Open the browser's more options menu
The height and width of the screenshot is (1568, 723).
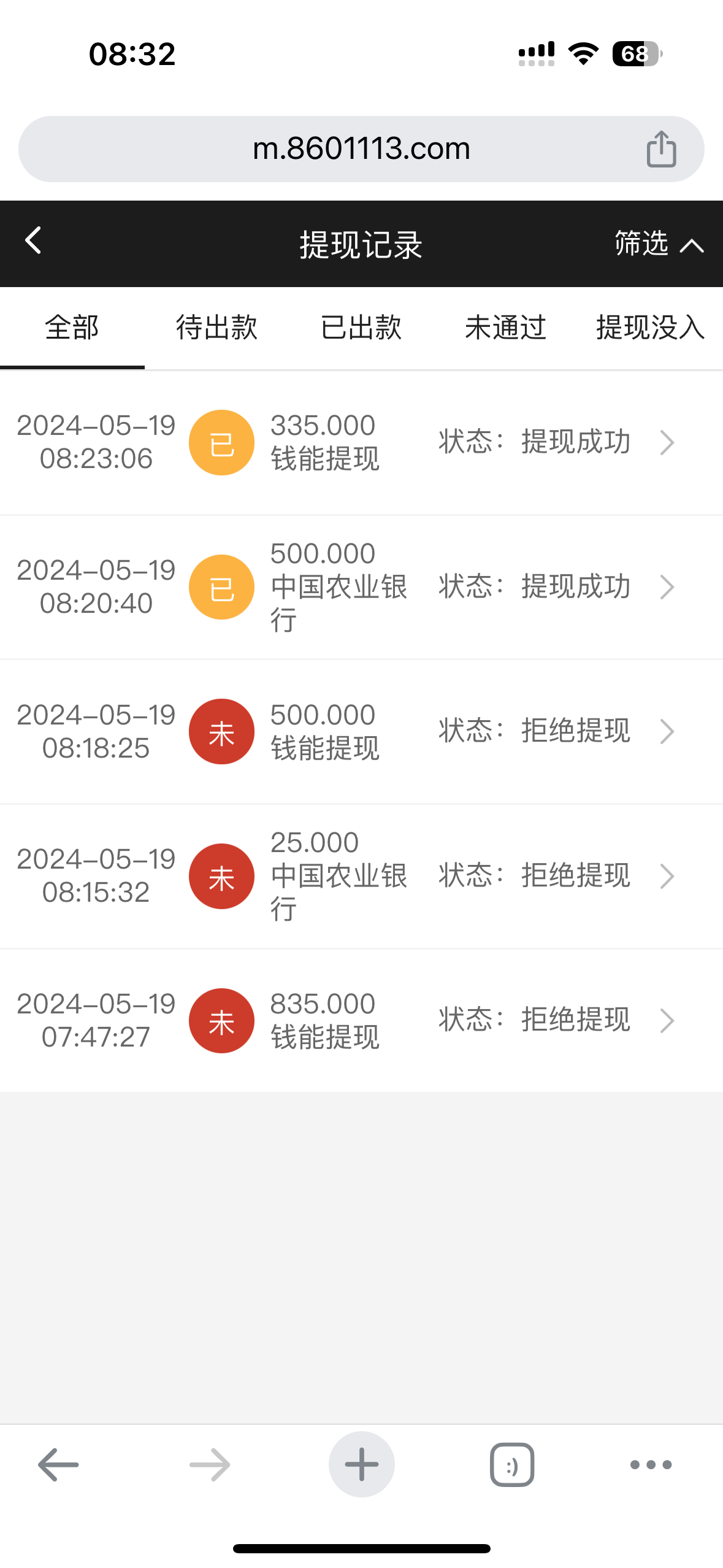(651, 1464)
